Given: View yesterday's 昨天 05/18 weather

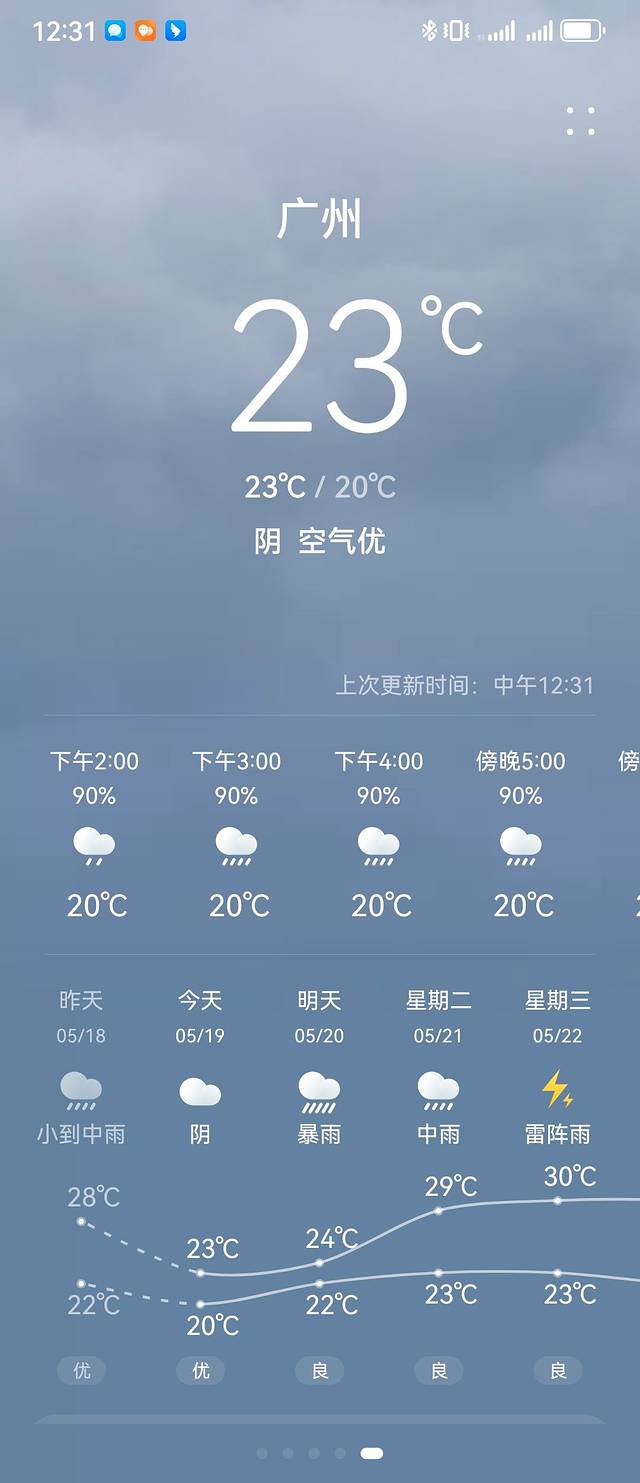Looking at the screenshot, I should (81, 1066).
